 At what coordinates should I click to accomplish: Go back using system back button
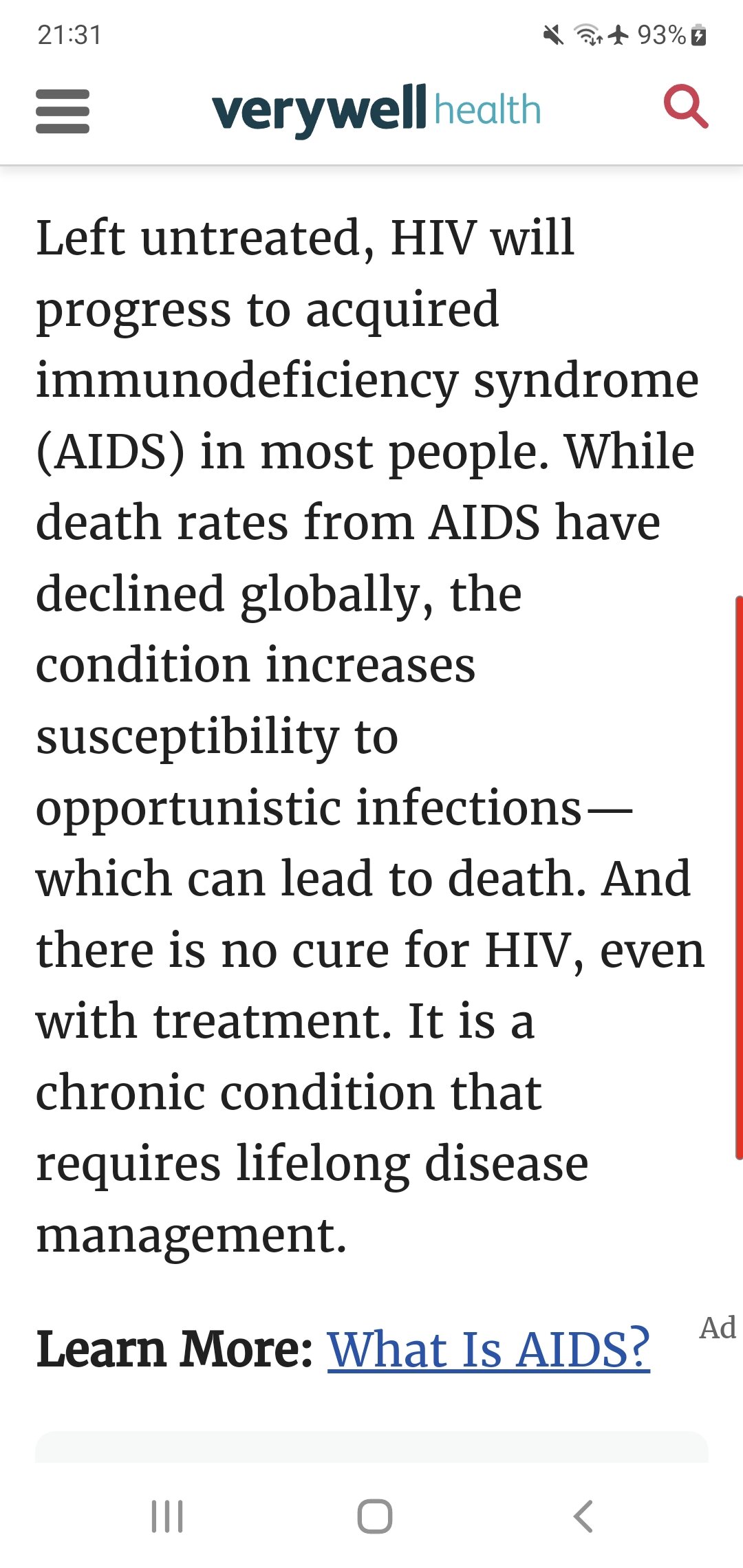click(x=583, y=1516)
